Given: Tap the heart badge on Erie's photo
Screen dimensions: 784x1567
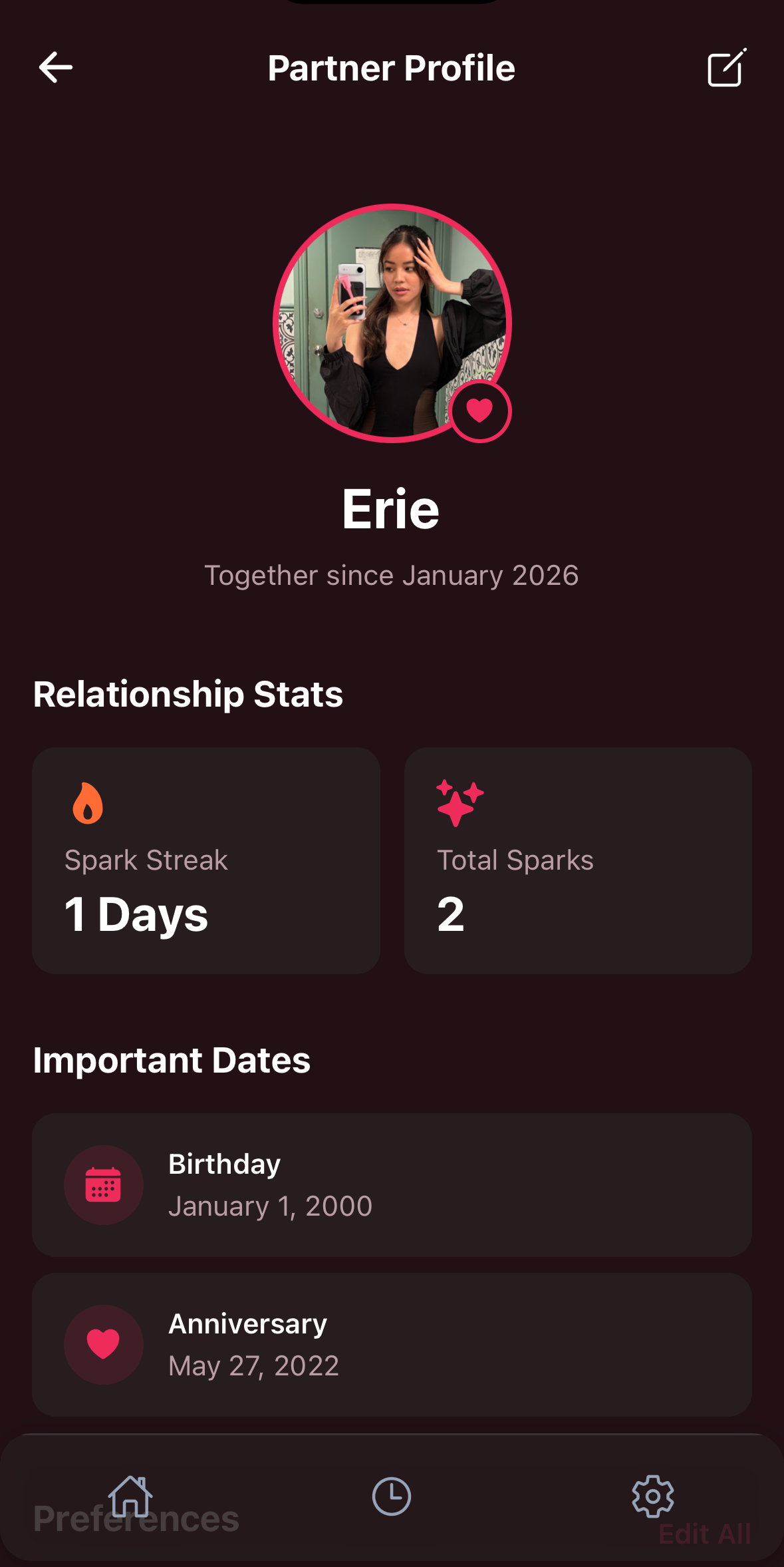Looking at the screenshot, I should pos(481,411).
